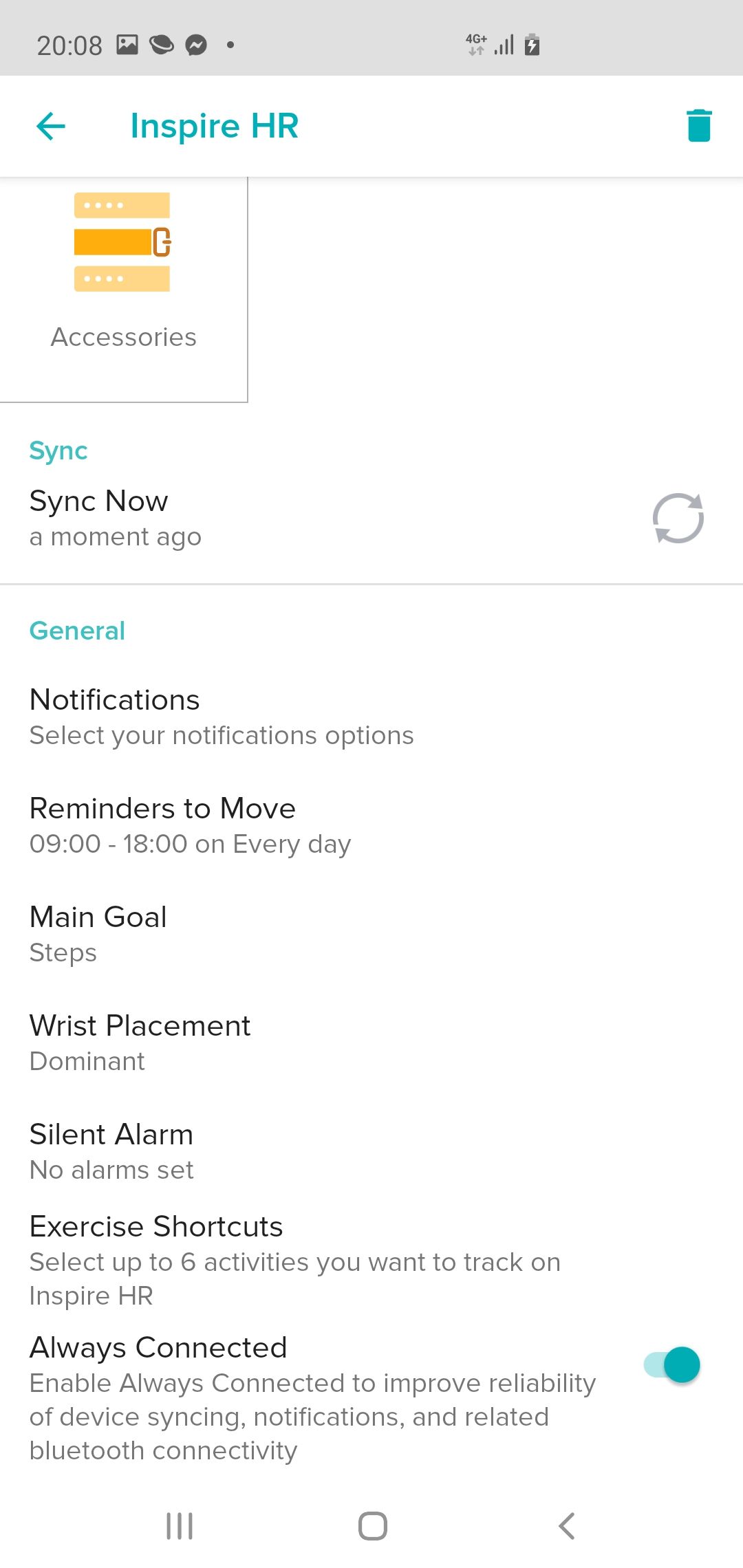Viewport: 743px width, 1568px height.
Task: Open recent apps from navigation bar
Action: 180,1526
